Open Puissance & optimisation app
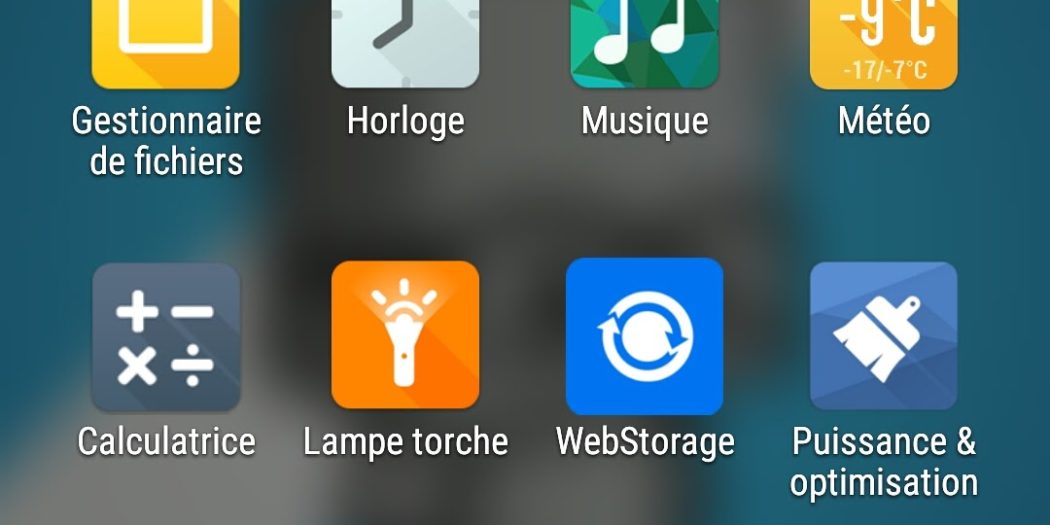The height and width of the screenshot is (525, 1050). [884, 336]
